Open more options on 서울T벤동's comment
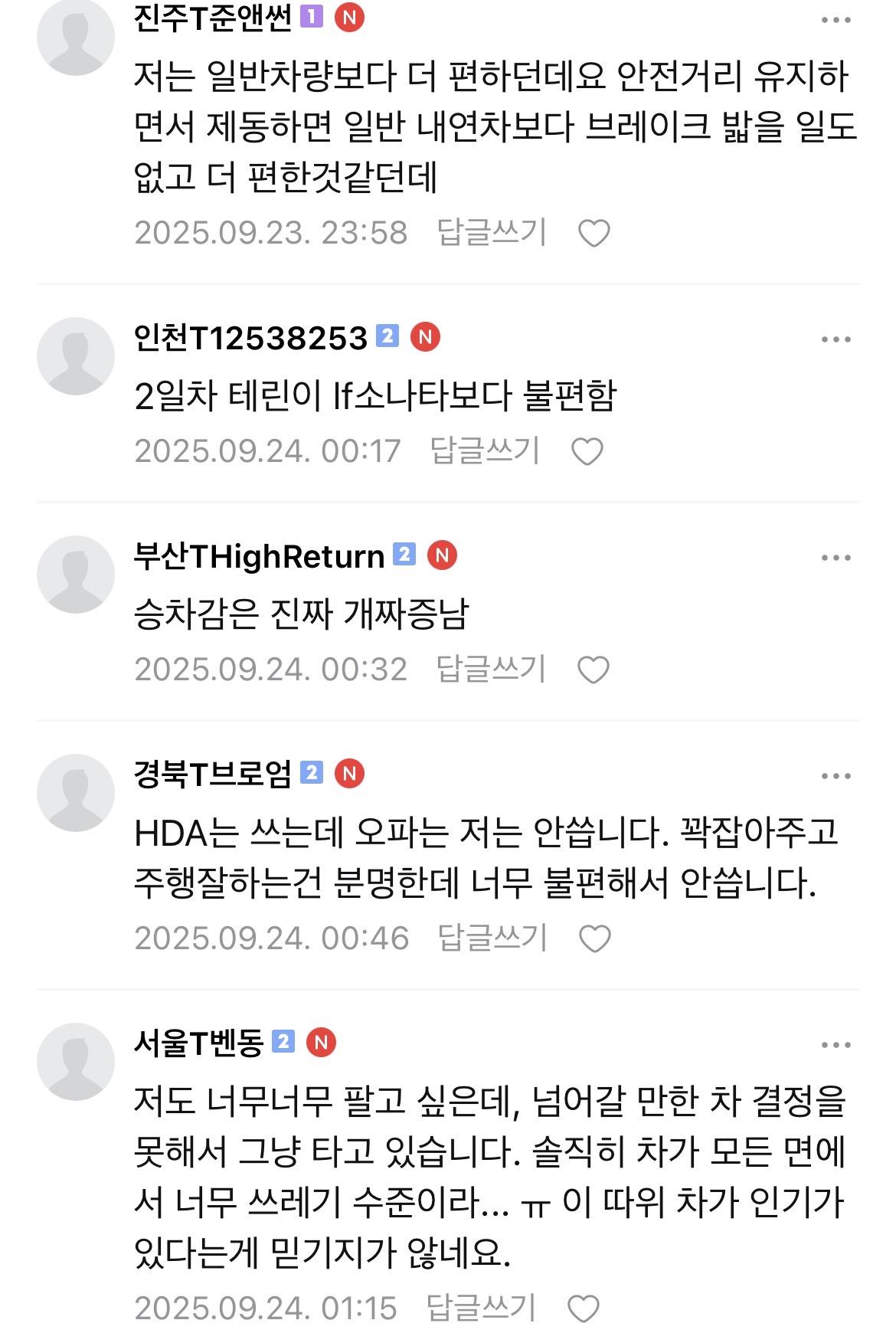This screenshot has height=1333, width=896. coord(836,1045)
